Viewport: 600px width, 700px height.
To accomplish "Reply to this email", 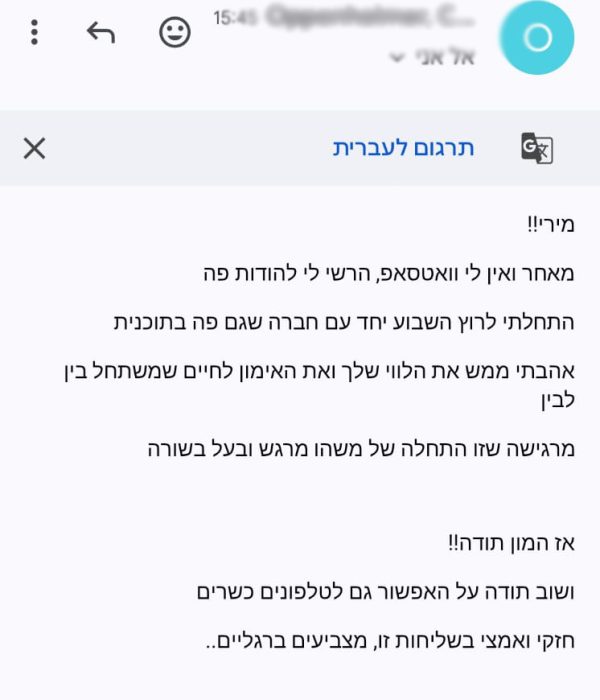I will click(x=101, y=33).
